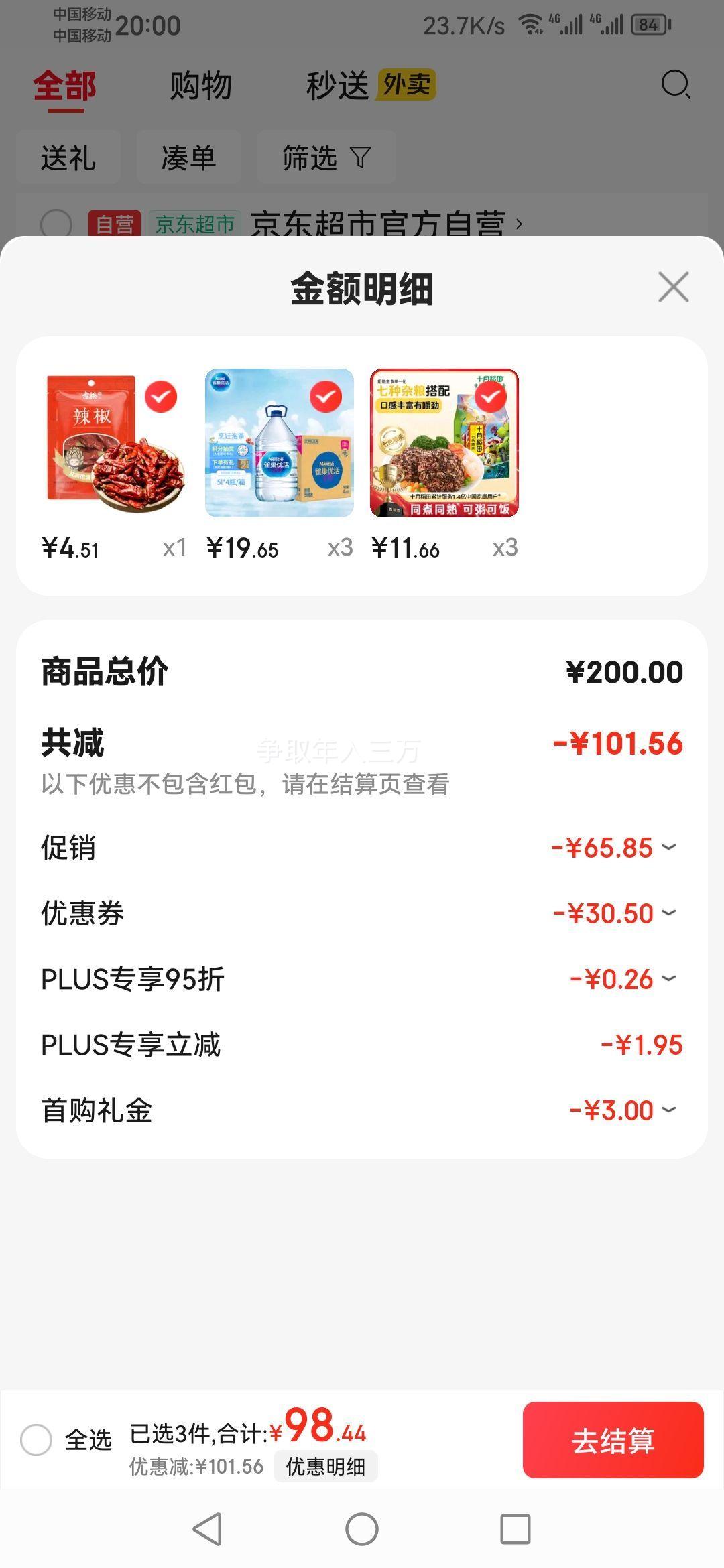
Task: Toggle the 全选 select-all checkbox
Action: [x=36, y=1439]
